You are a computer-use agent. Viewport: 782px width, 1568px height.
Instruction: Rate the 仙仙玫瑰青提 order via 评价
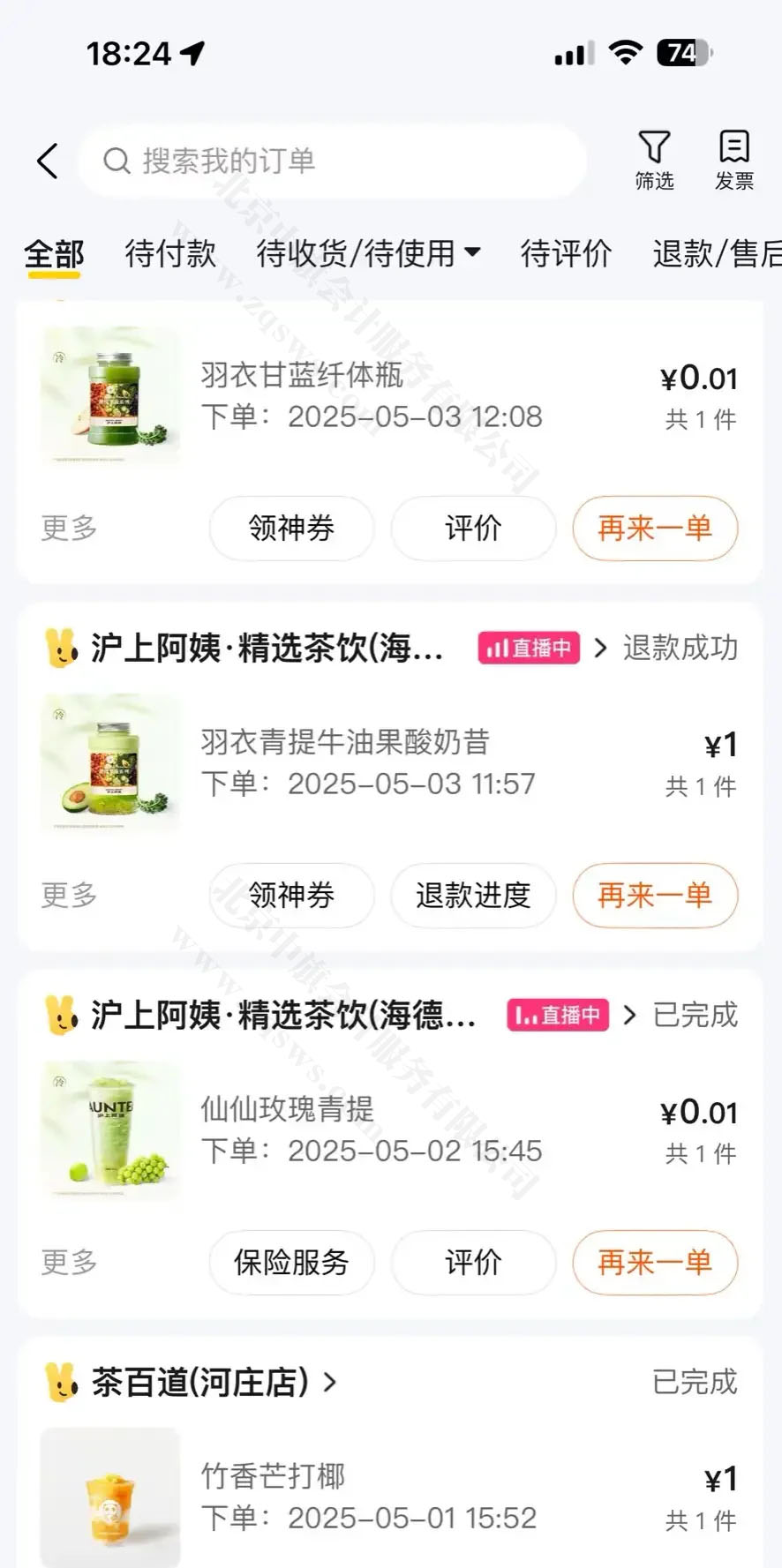pos(473,1263)
